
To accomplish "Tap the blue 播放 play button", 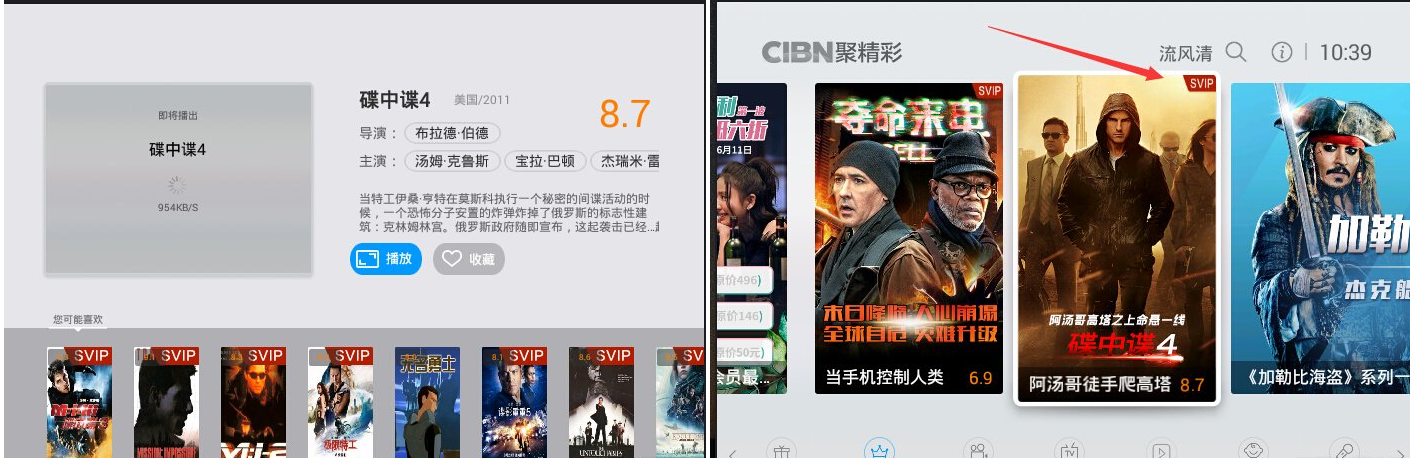I will click(385, 259).
